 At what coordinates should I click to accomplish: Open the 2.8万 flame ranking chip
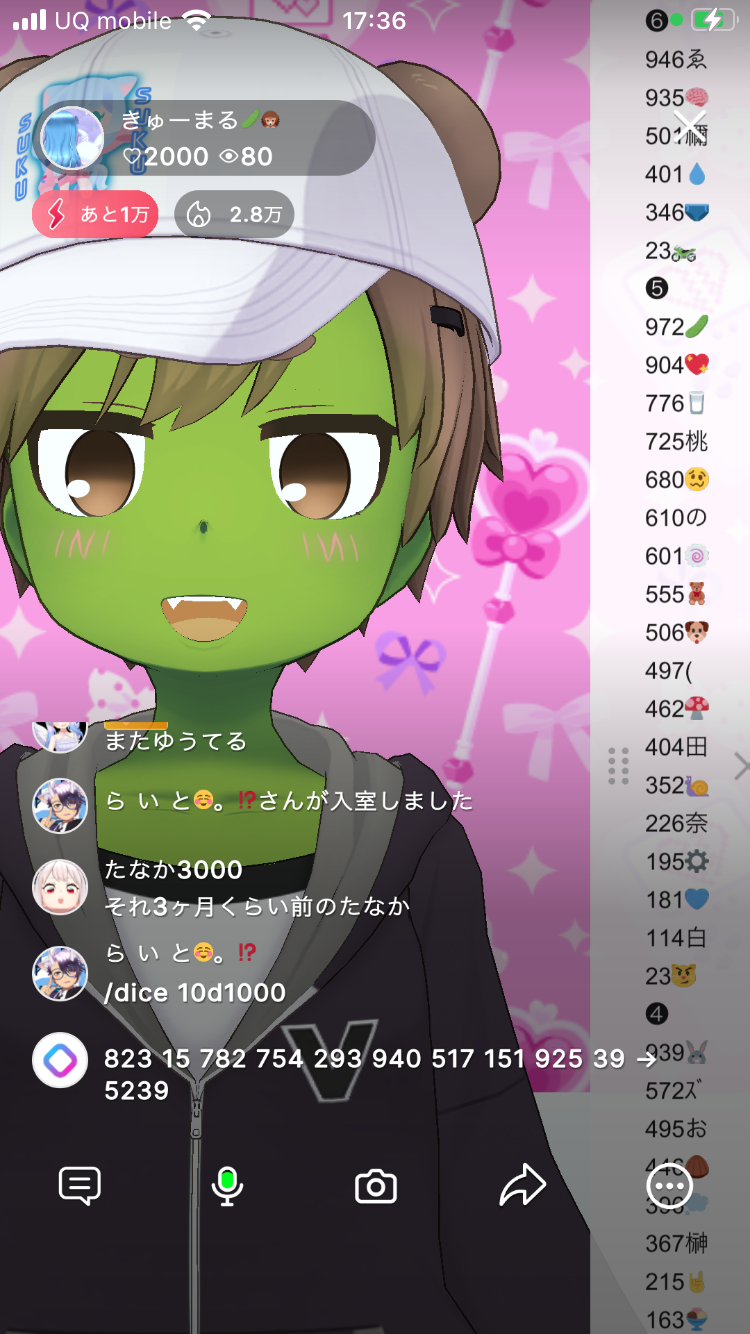(234, 214)
